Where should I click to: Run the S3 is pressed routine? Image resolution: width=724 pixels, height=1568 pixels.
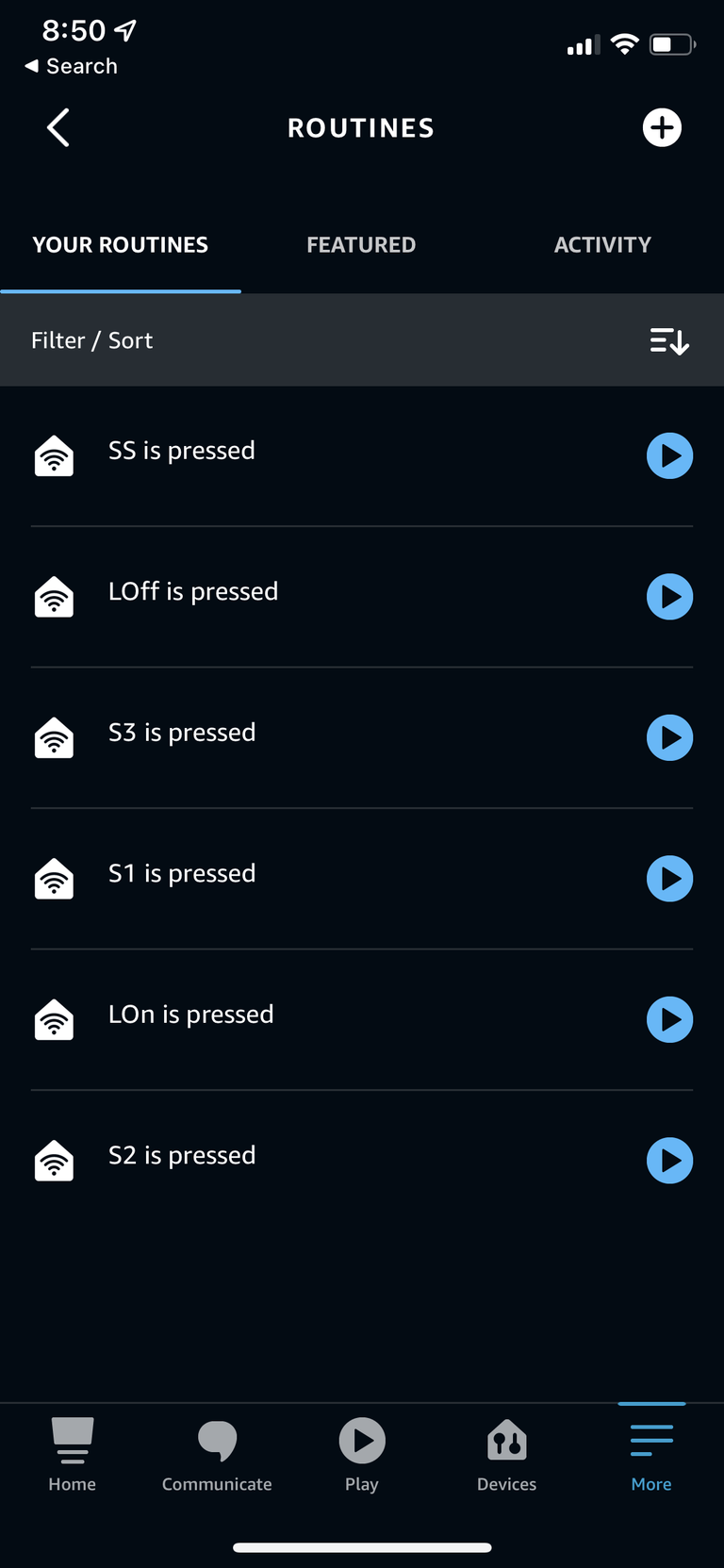click(x=669, y=737)
